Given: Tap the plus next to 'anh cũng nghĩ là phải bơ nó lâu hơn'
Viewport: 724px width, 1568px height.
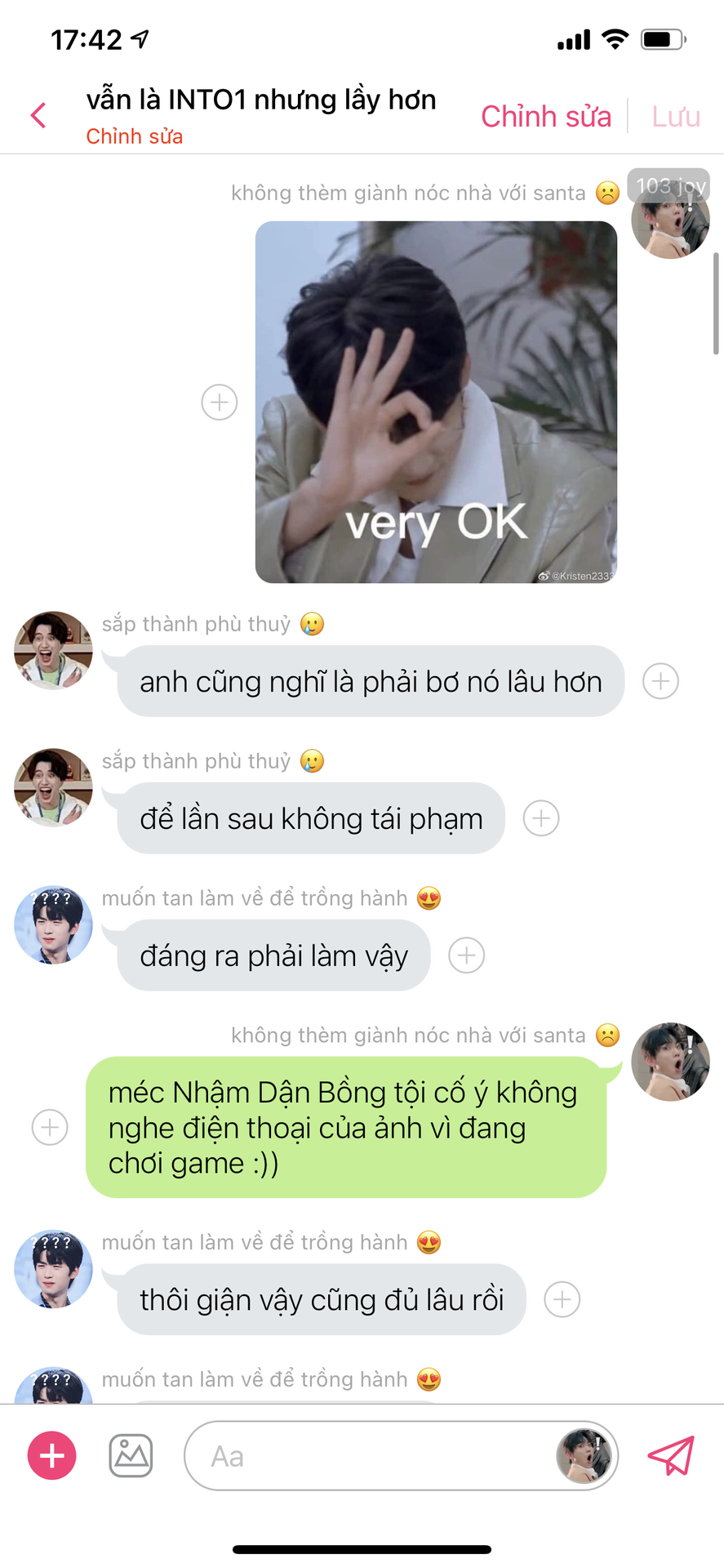Looking at the screenshot, I should [660, 681].
